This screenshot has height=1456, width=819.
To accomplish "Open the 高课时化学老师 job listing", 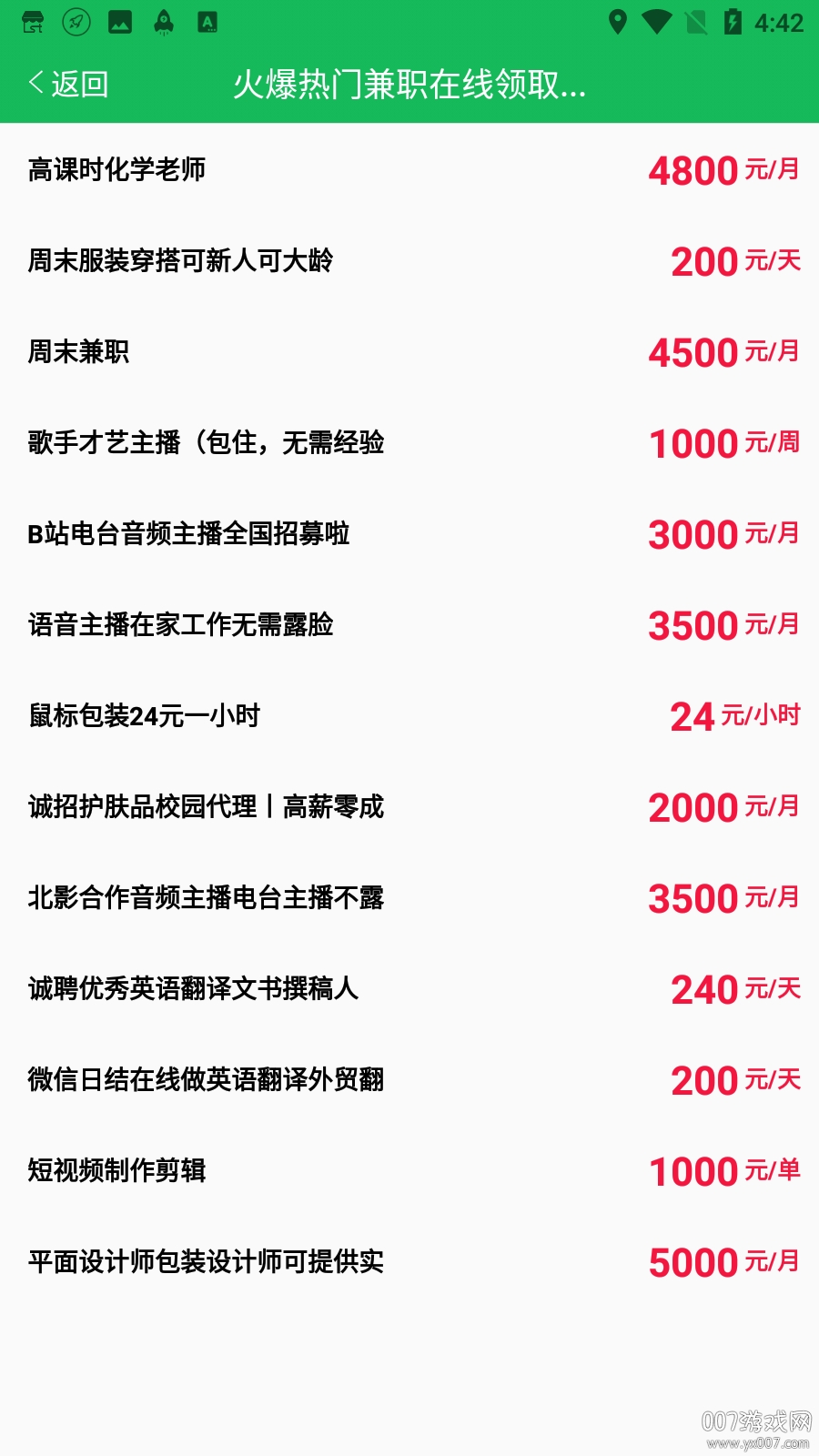I will (x=409, y=170).
